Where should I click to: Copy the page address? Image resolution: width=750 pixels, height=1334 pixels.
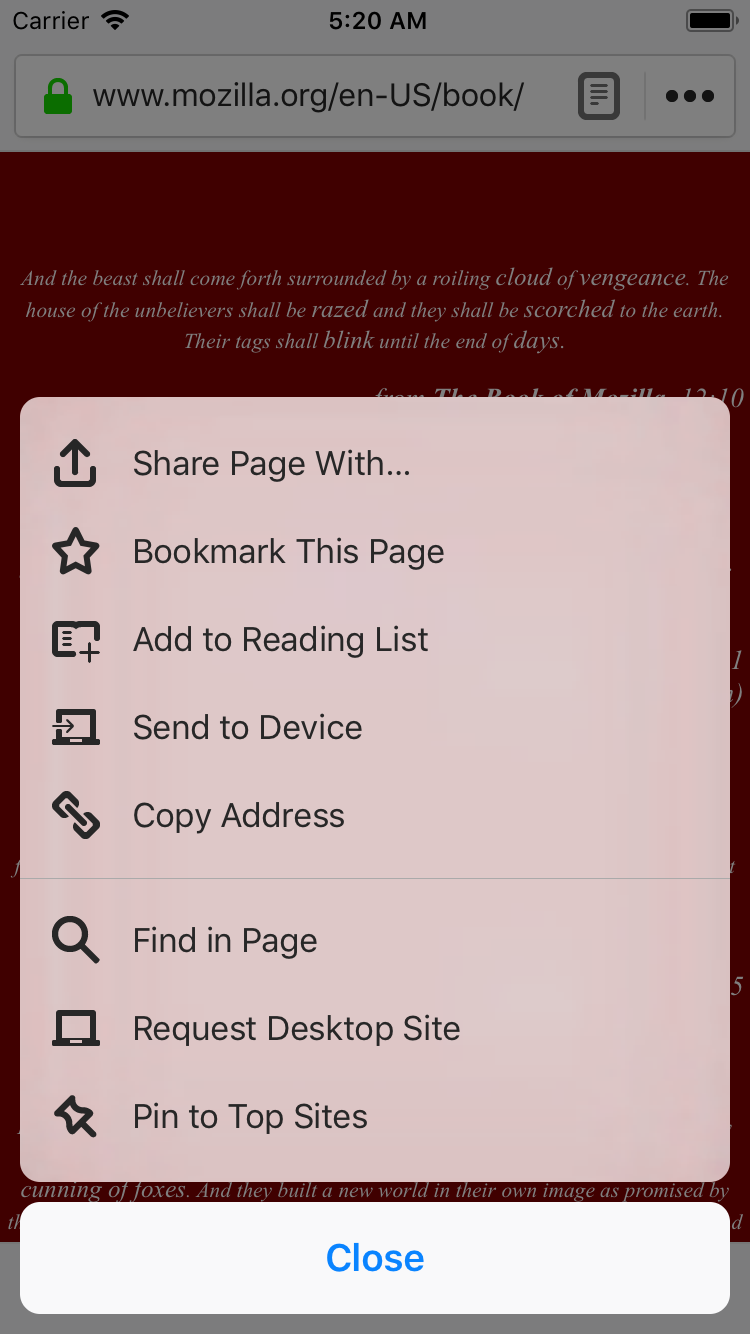click(238, 816)
